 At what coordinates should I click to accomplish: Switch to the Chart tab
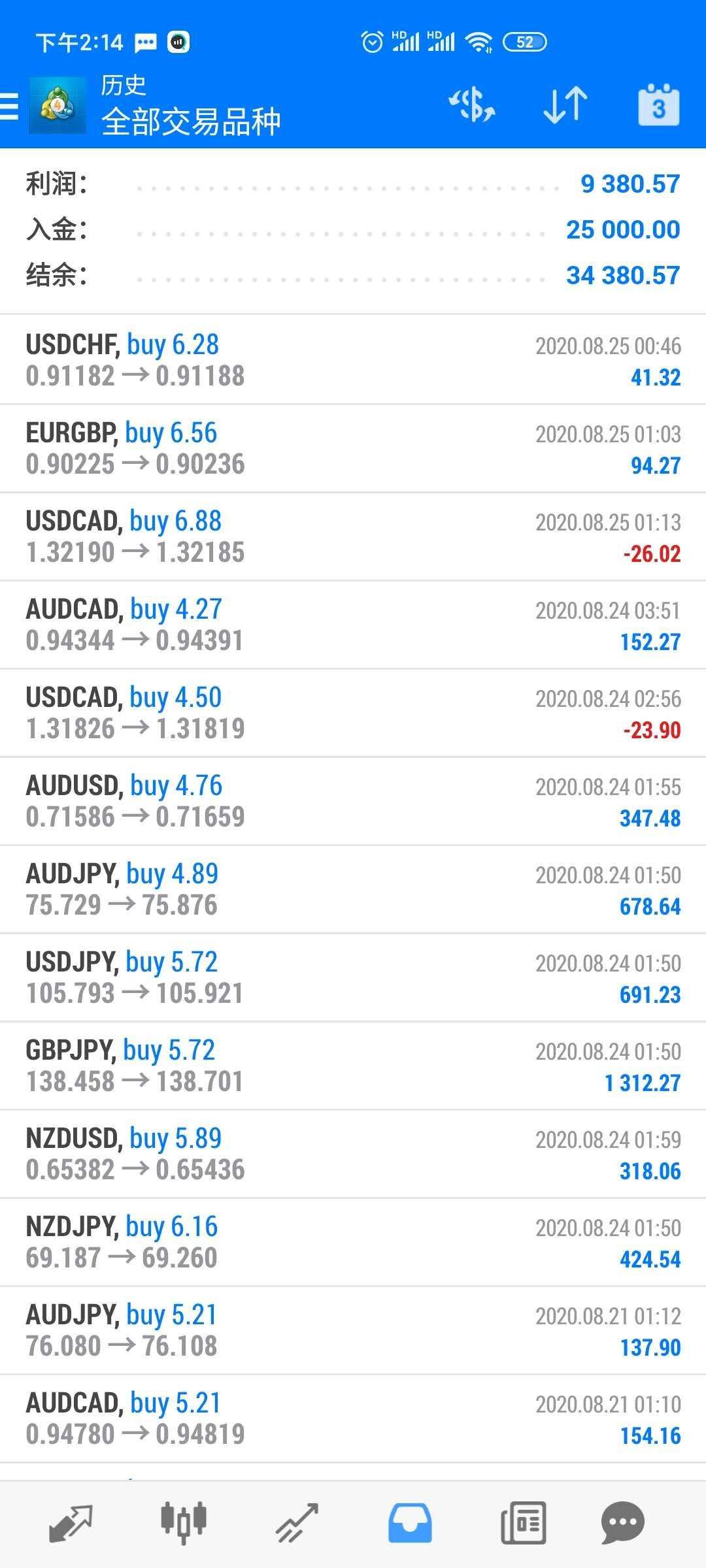(x=184, y=1523)
